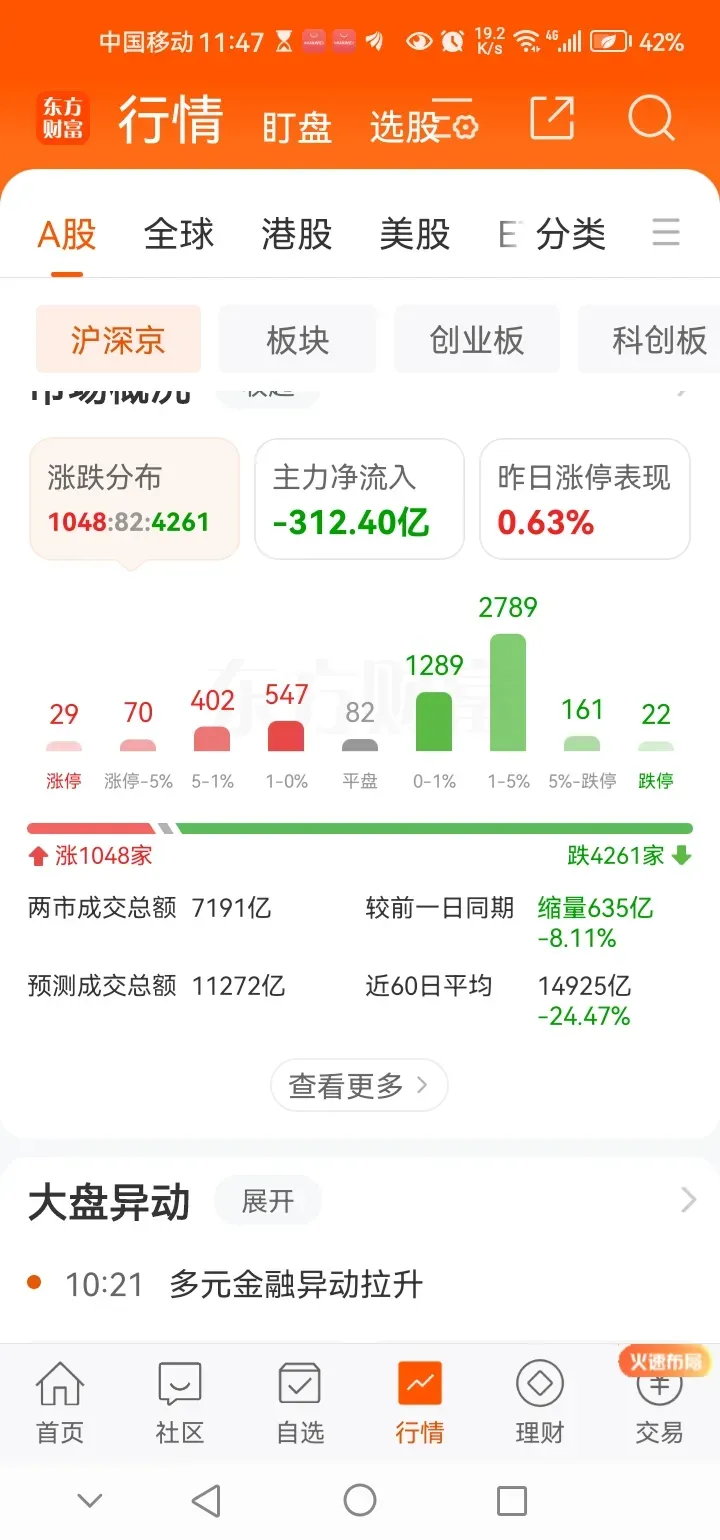Open the search via magnifier icon
The height and width of the screenshot is (1540, 720).
coord(651,119)
